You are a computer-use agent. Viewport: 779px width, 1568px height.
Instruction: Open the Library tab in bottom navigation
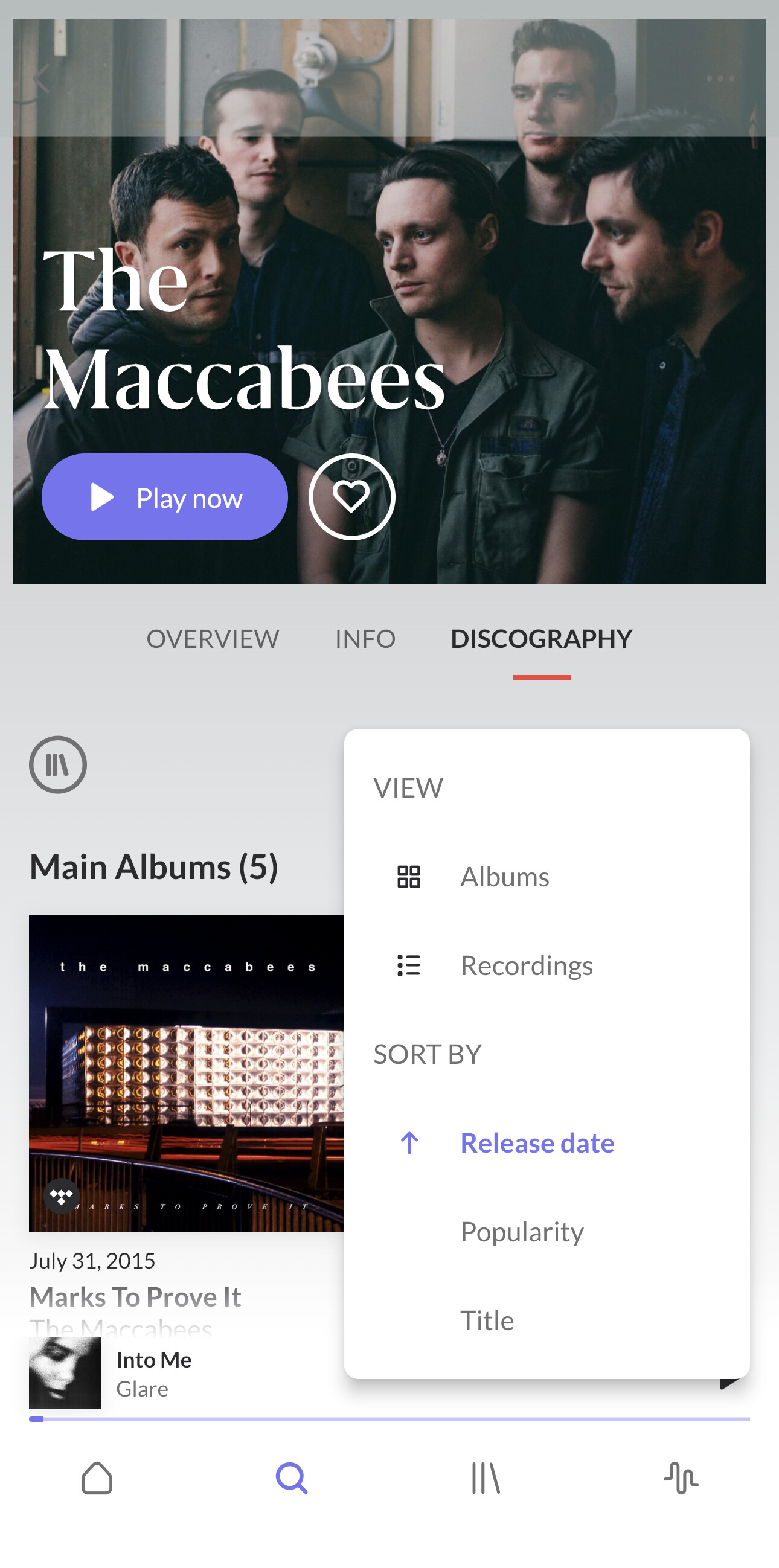pos(486,1478)
